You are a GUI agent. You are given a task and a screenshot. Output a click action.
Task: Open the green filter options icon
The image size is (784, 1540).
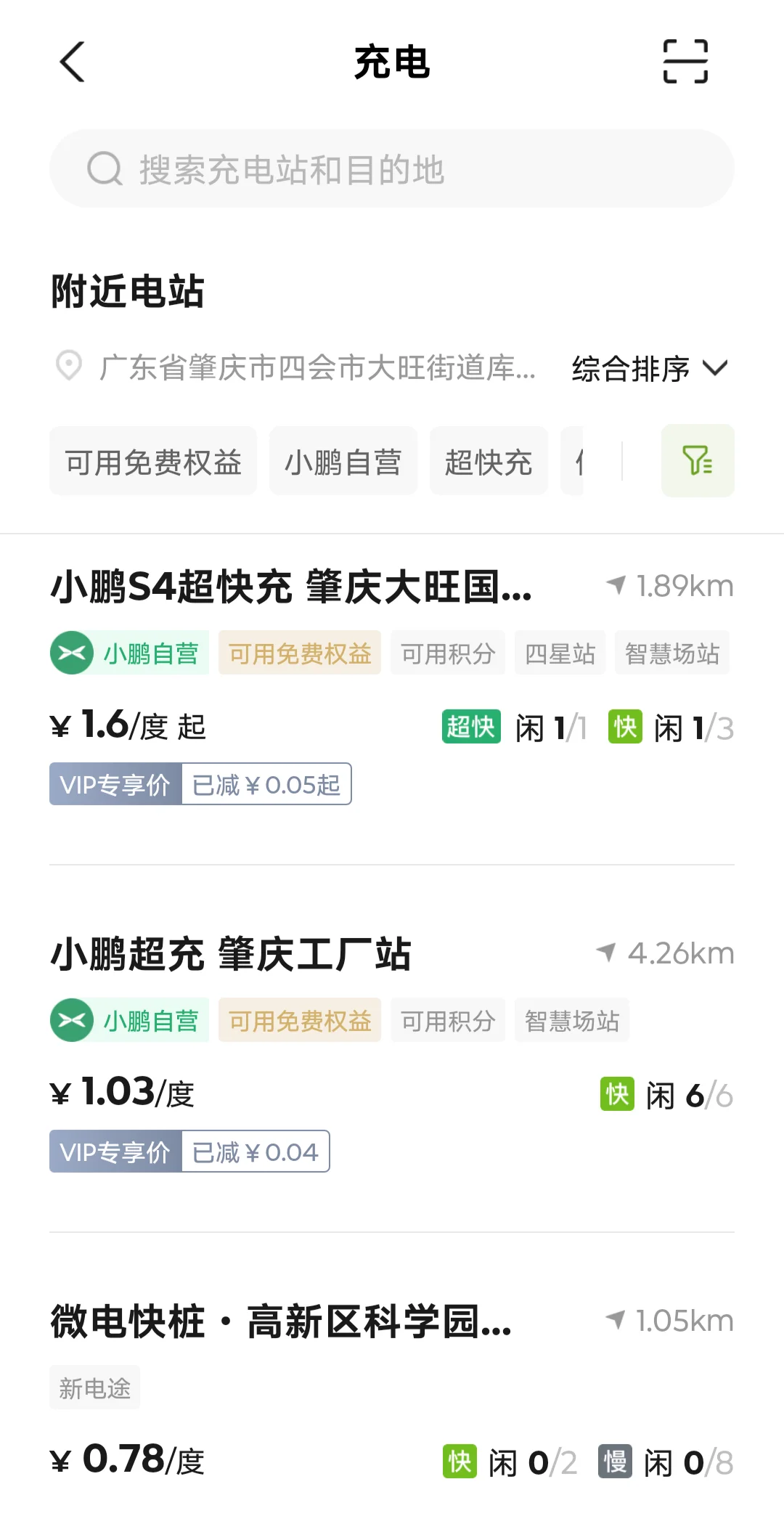(x=698, y=460)
